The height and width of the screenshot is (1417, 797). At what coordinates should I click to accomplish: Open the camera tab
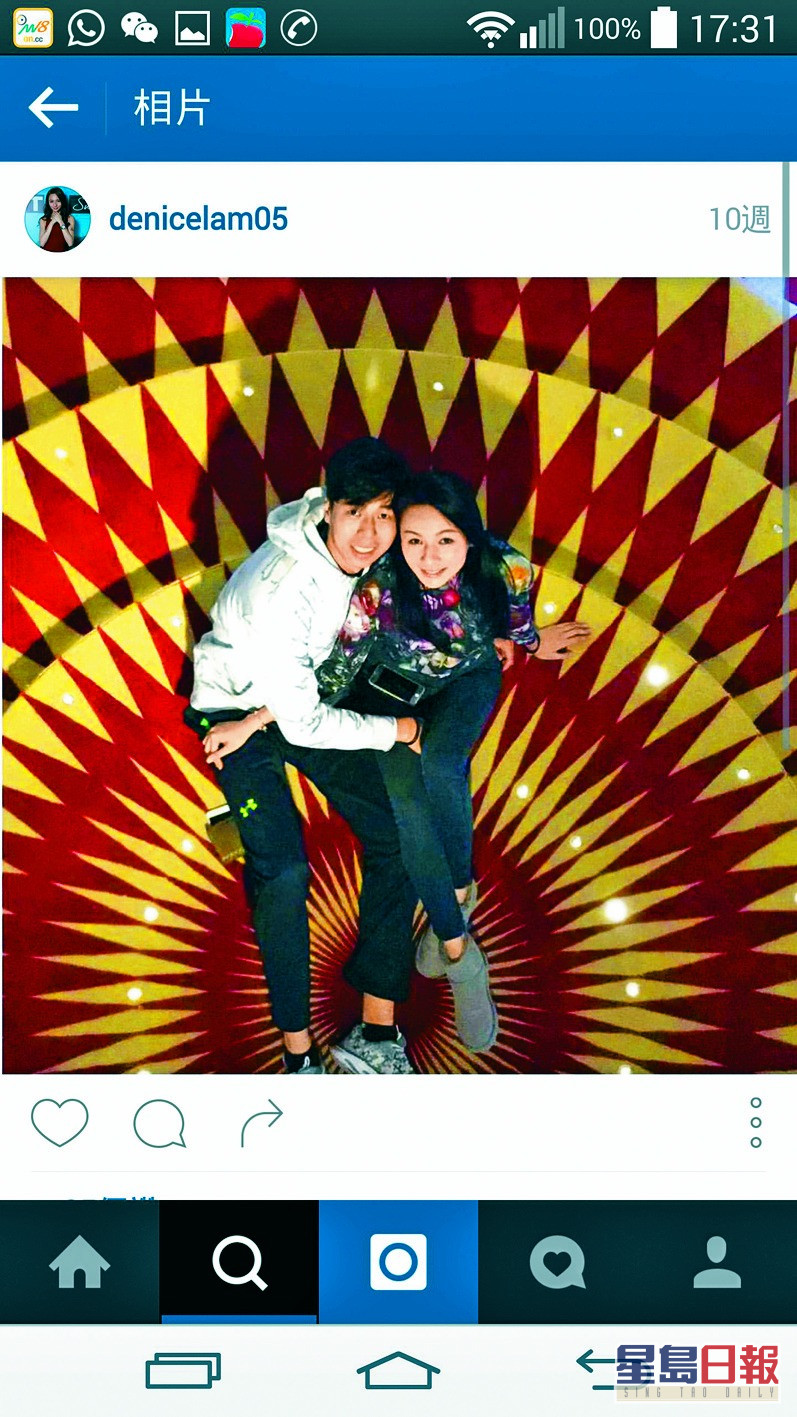(x=398, y=1262)
